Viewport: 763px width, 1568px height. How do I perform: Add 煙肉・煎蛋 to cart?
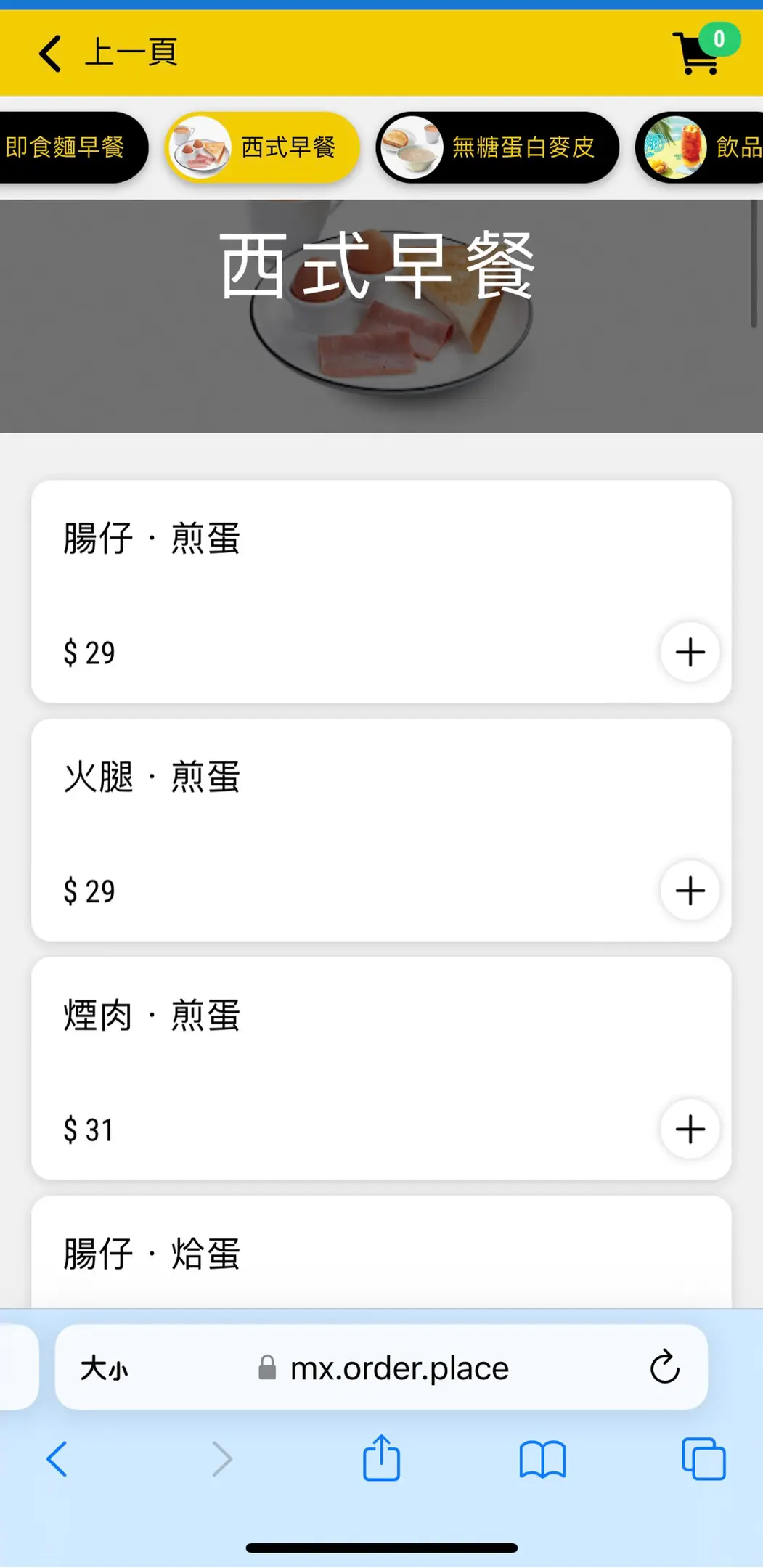[x=690, y=1130]
